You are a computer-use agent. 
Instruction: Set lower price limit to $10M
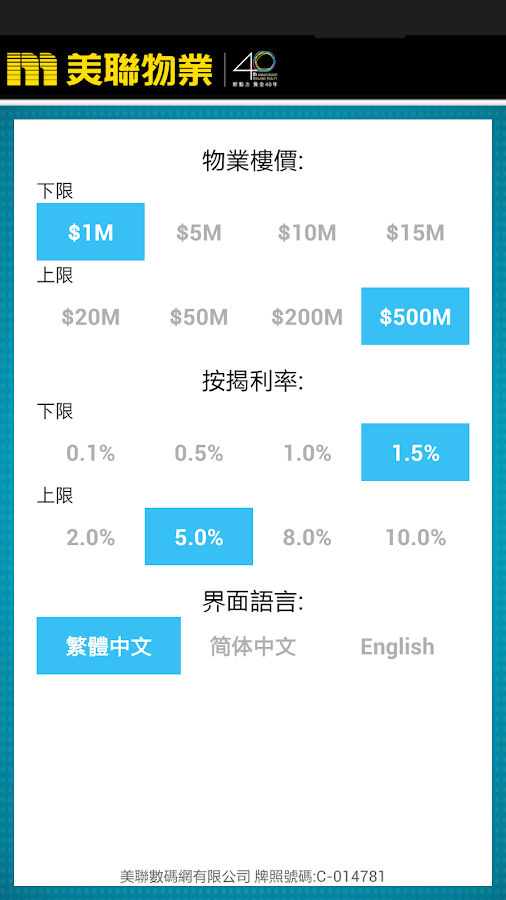pyautogui.click(x=307, y=232)
